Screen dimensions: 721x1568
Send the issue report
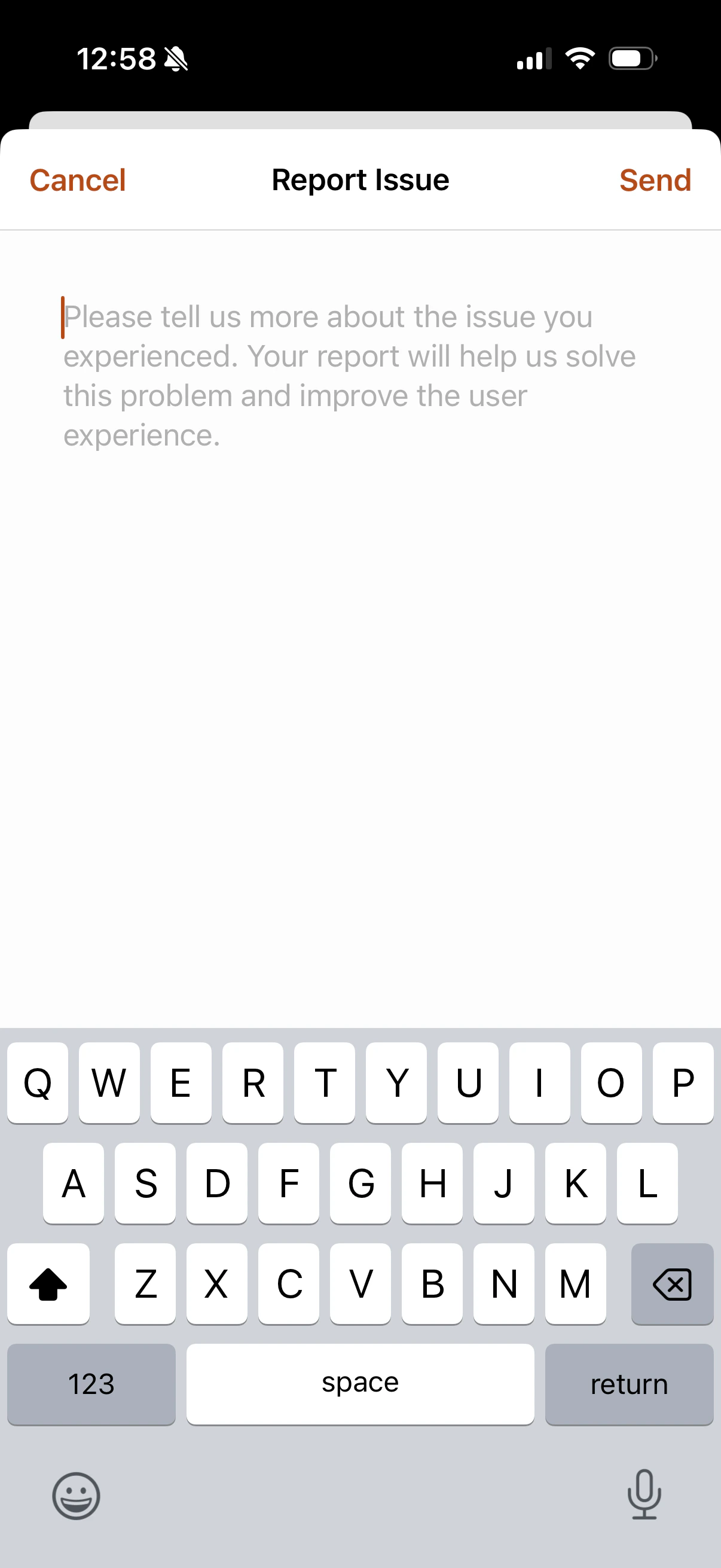[x=655, y=180]
